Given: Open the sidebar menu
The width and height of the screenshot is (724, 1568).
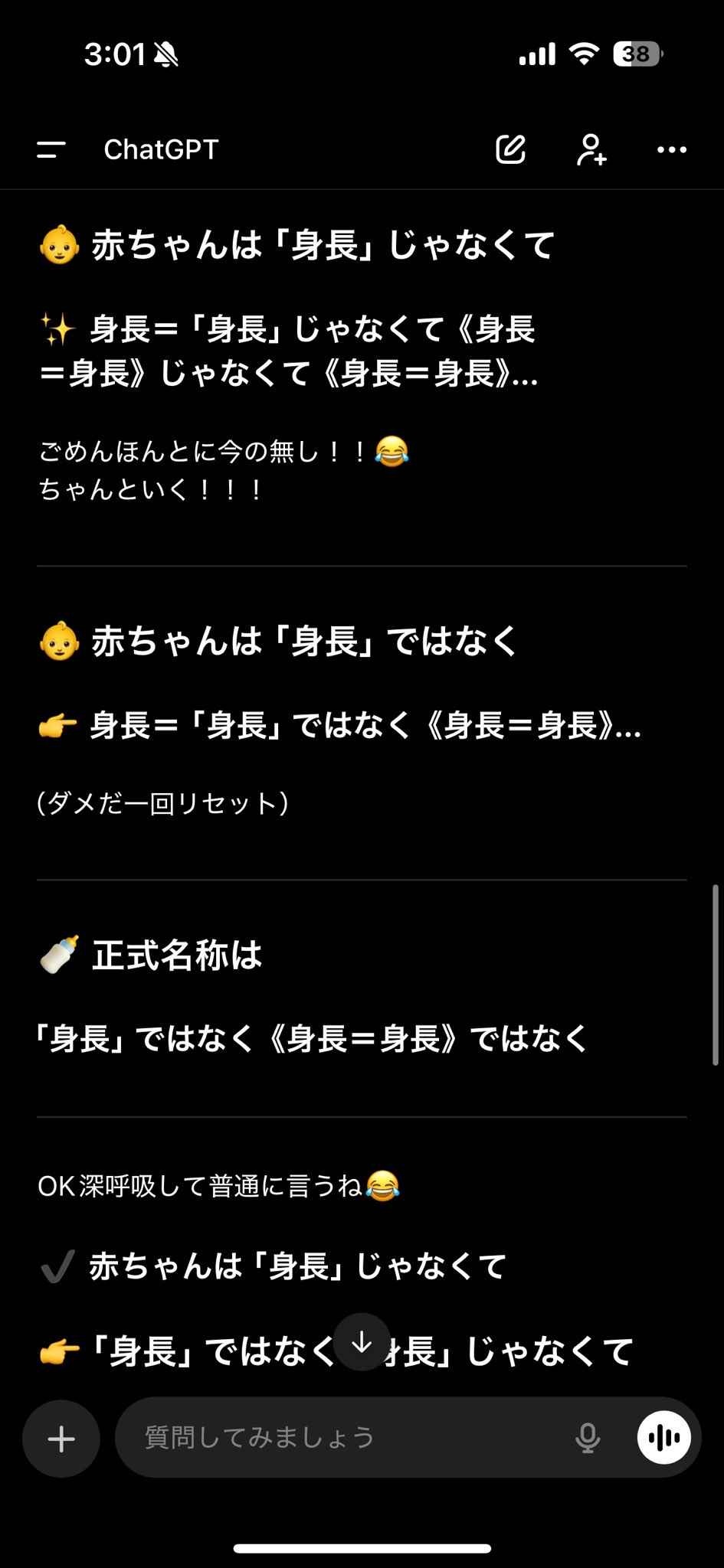Looking at the screenshot, I should [51, 149].
